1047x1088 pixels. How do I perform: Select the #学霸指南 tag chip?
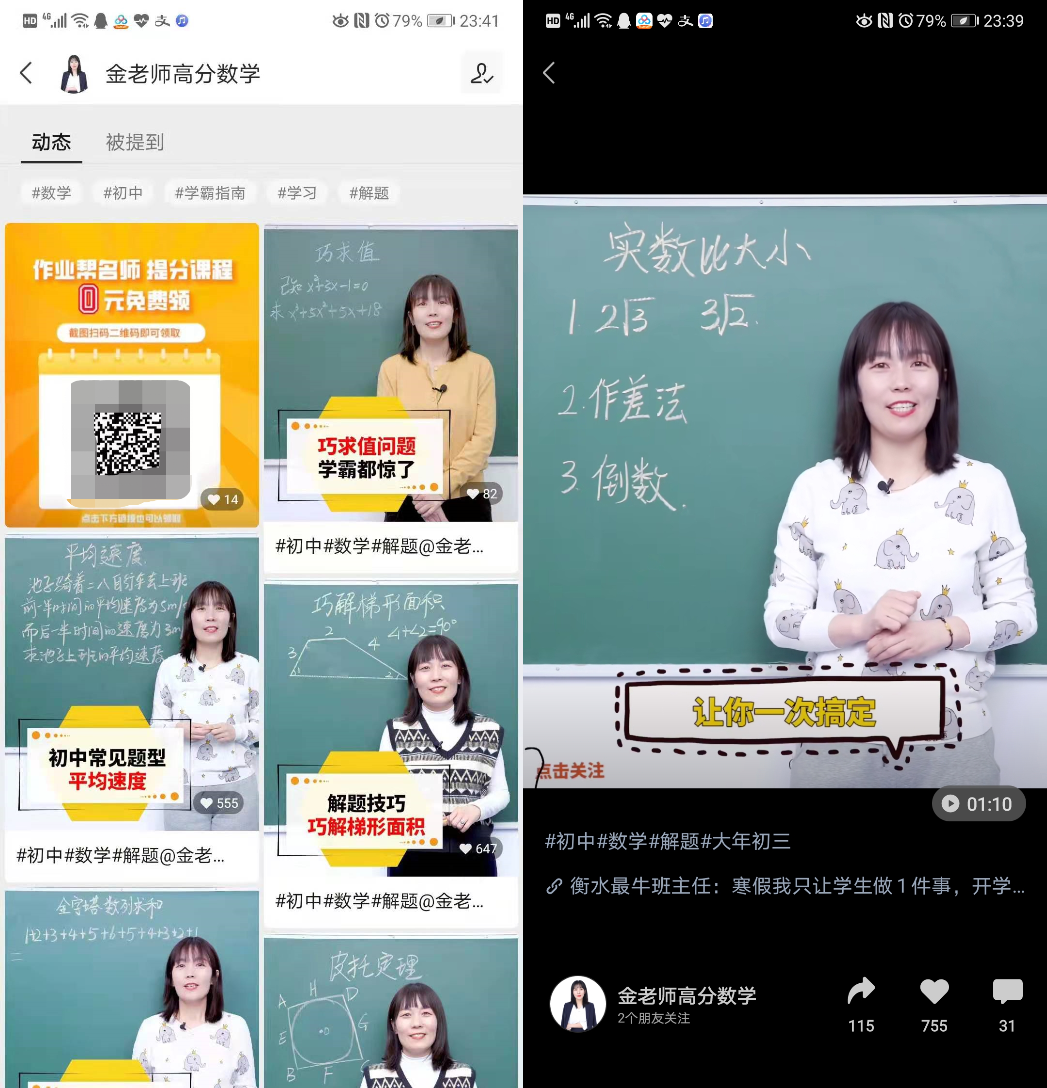coord(209,192)
